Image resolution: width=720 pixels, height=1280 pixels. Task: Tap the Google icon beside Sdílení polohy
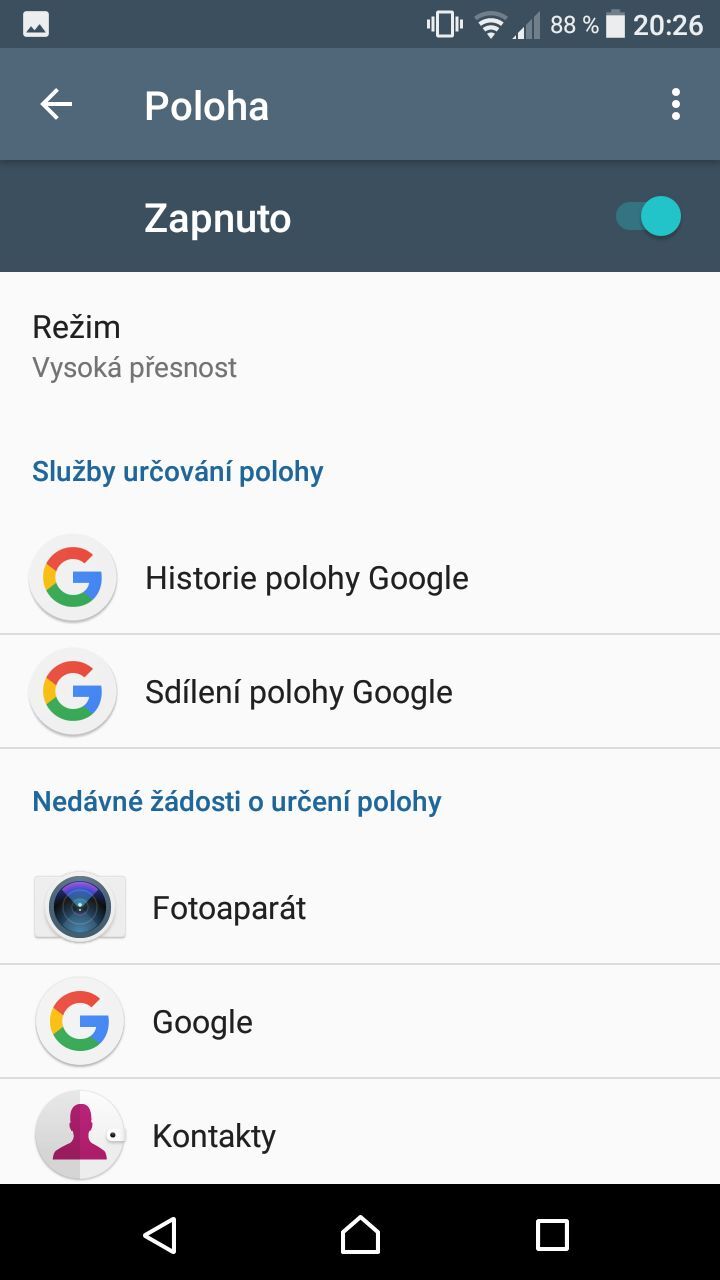[73, 691]
